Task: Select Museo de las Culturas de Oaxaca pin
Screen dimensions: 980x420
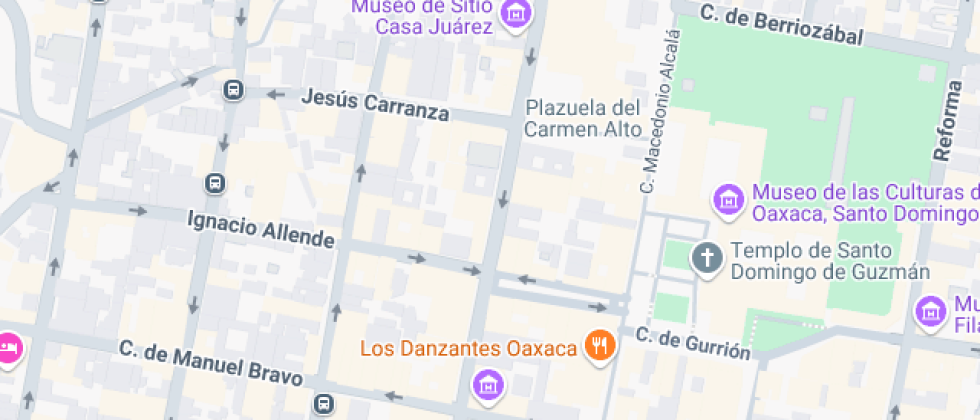Action: 728,198
